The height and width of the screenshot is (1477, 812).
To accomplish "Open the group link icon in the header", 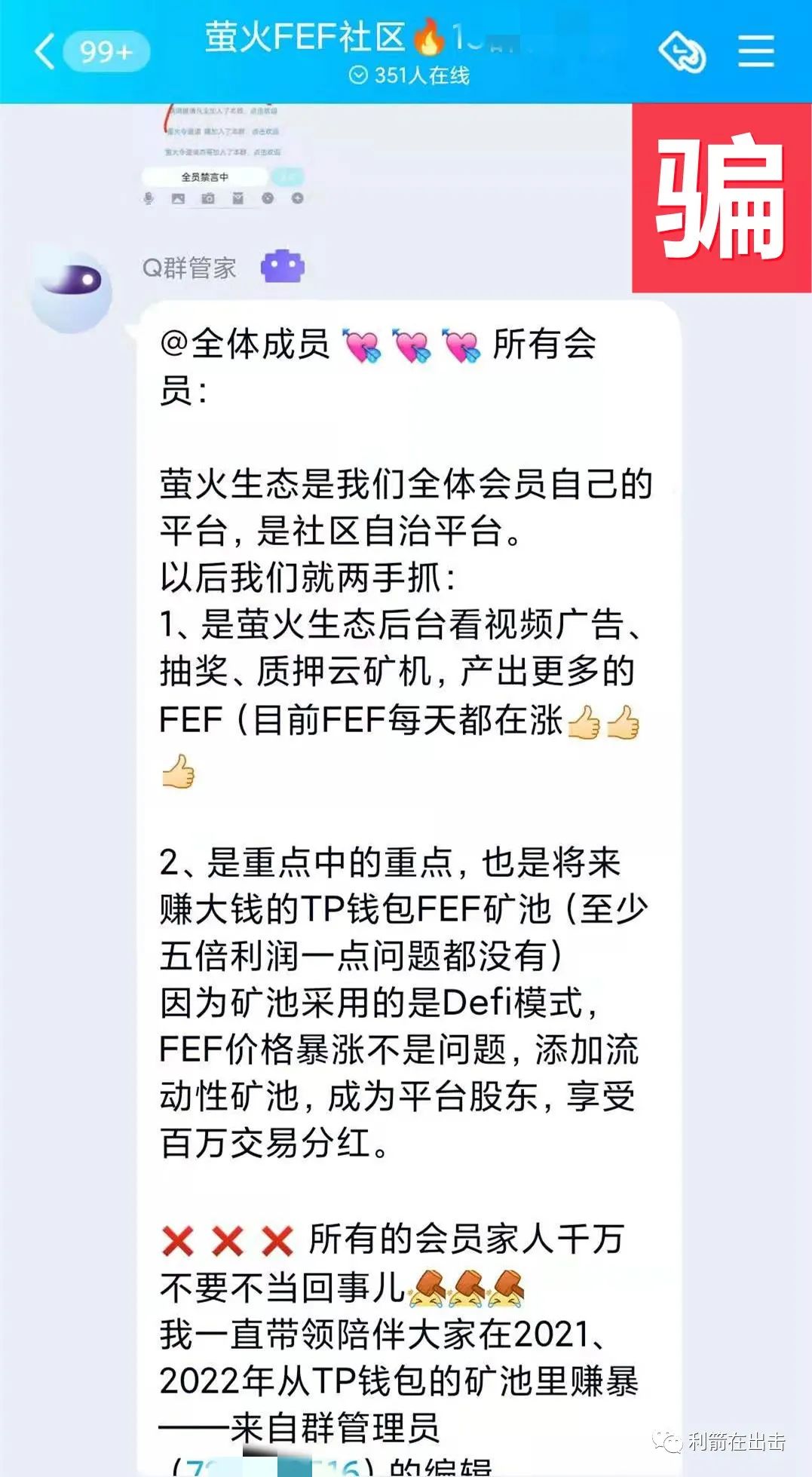I will (x=682, y=51).
